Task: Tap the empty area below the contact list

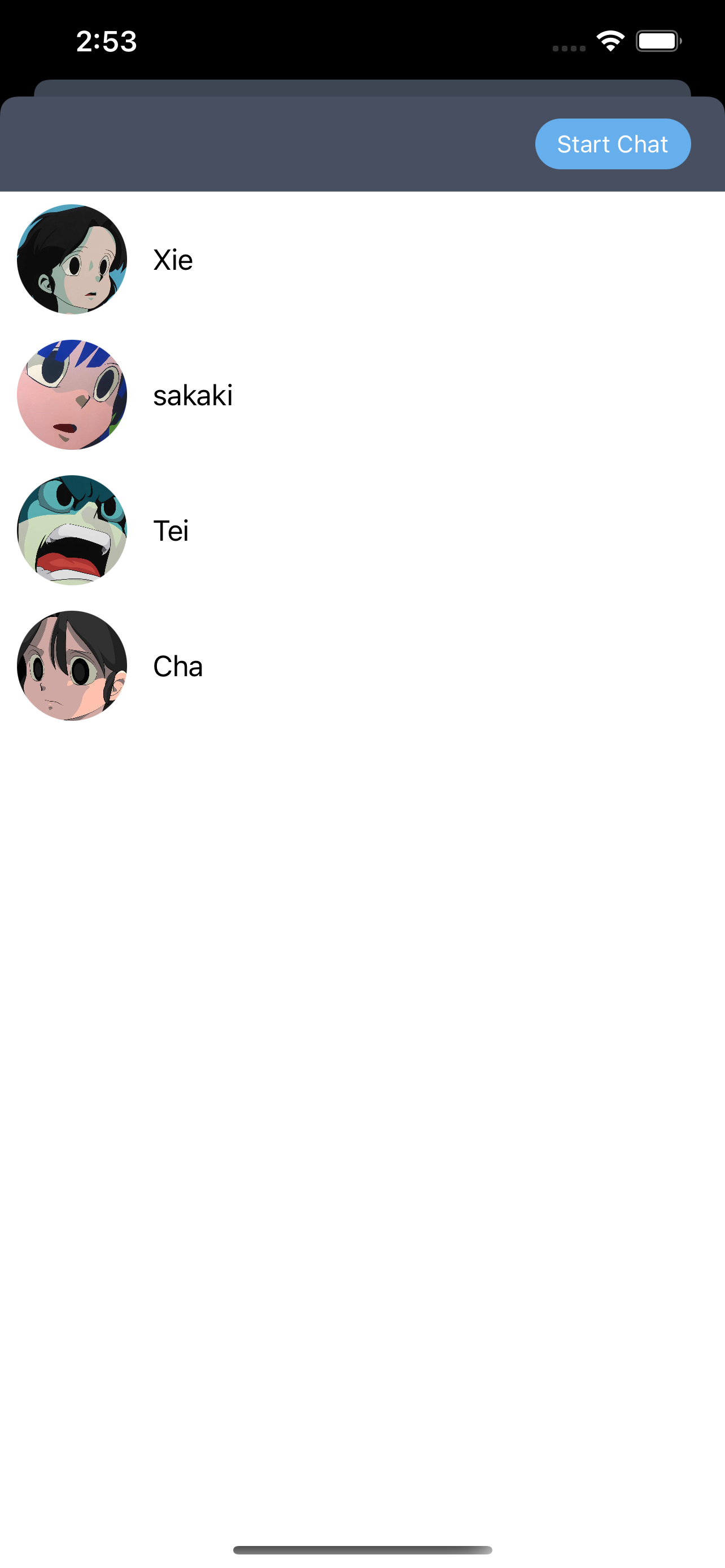Action: coord(362,1035)
